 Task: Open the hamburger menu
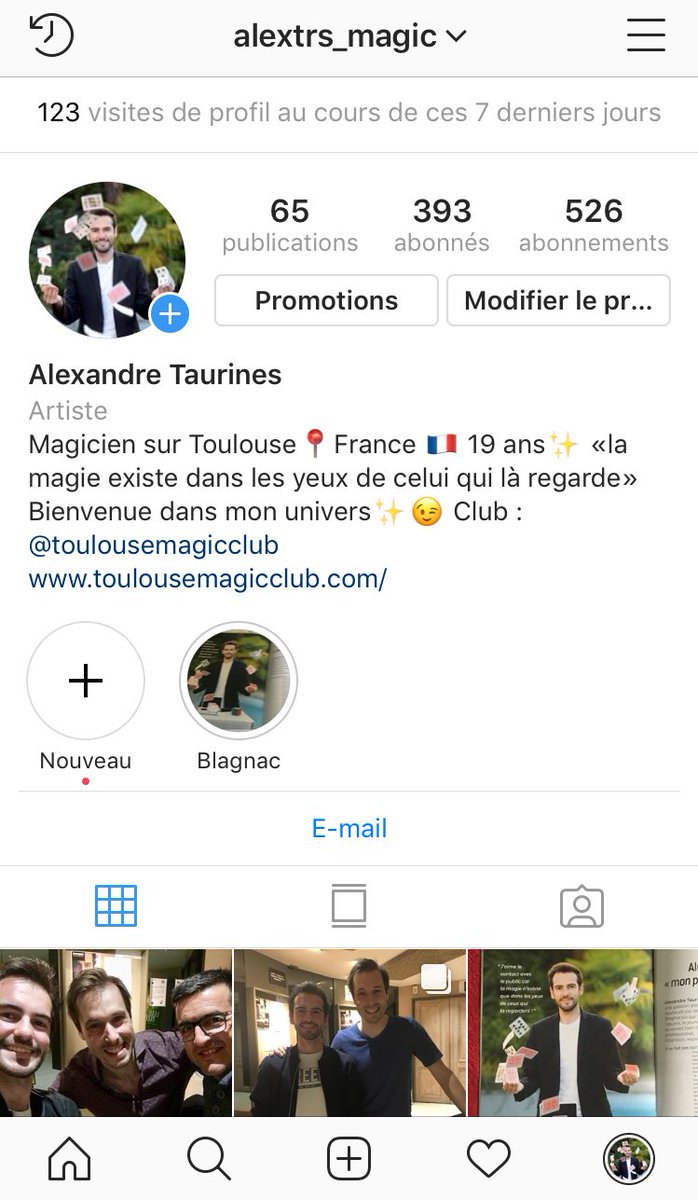(x=646, y=36)
